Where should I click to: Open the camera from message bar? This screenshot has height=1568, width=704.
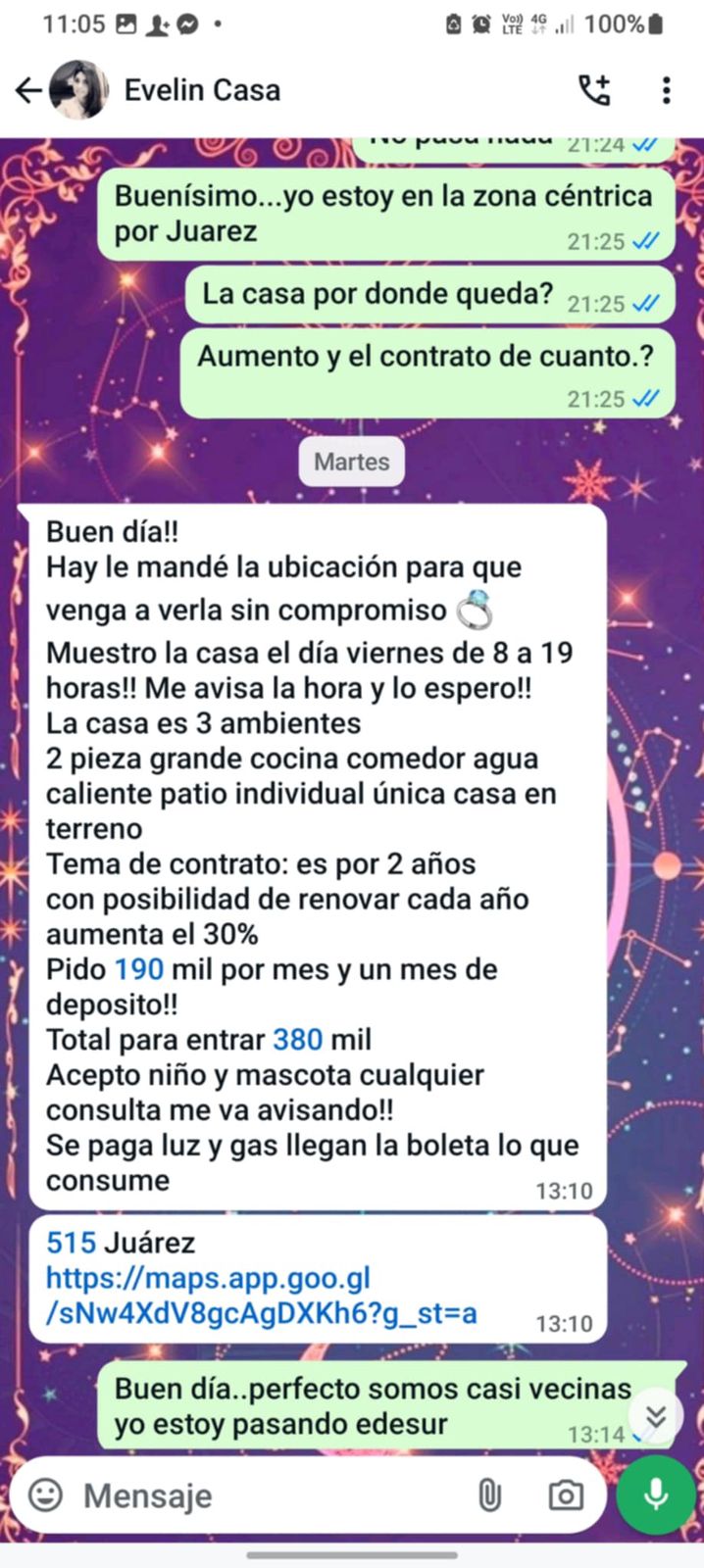pyautogui.click(x=564, y=1495)
